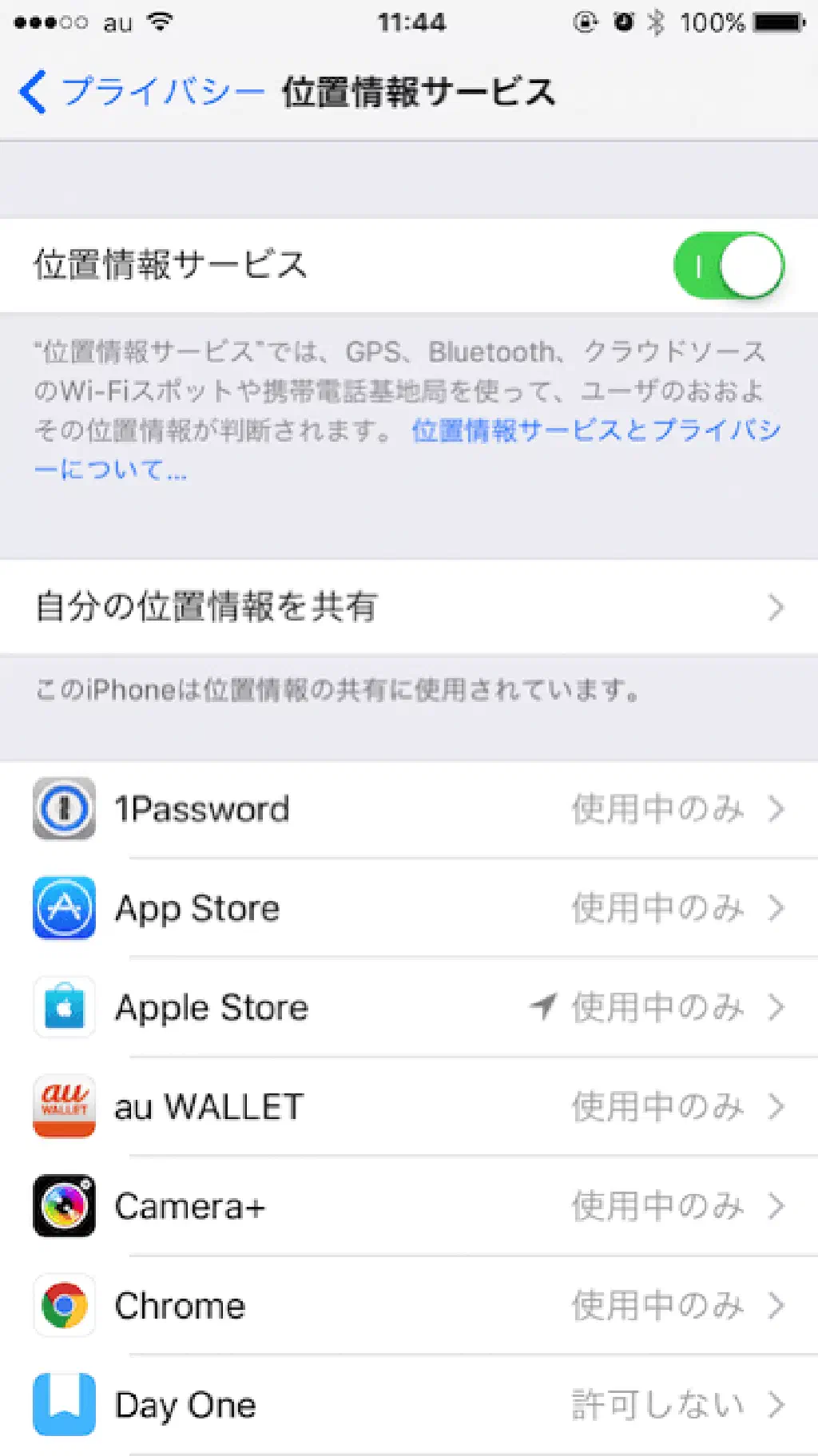Open 自分の位置情報を共有
The height and width of the screenshot is (1456, 818).
(x=409, y=607)
